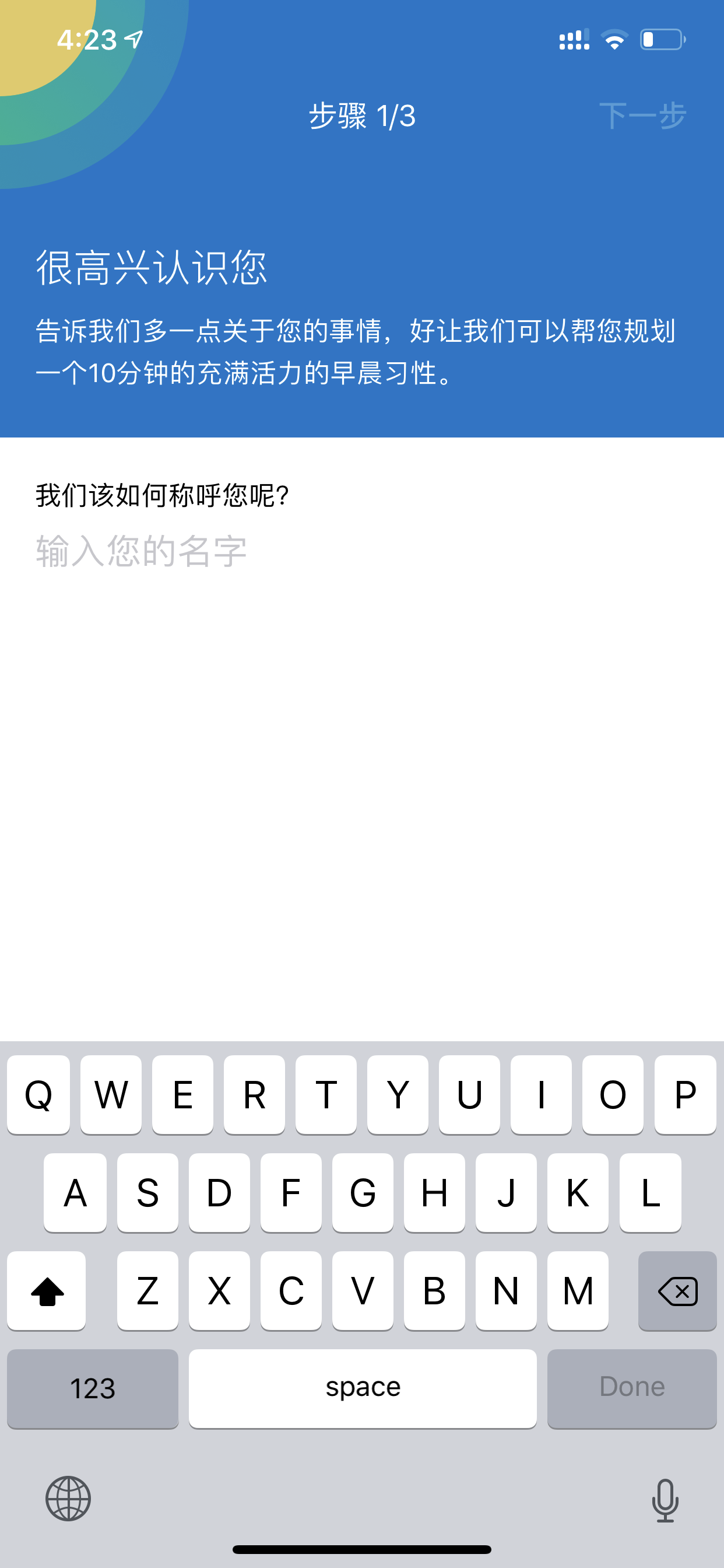Viewport: 724px width, 1568px height.
Task: Switch to the 123 numeric keyboard
Action: tap(93, 1388)
